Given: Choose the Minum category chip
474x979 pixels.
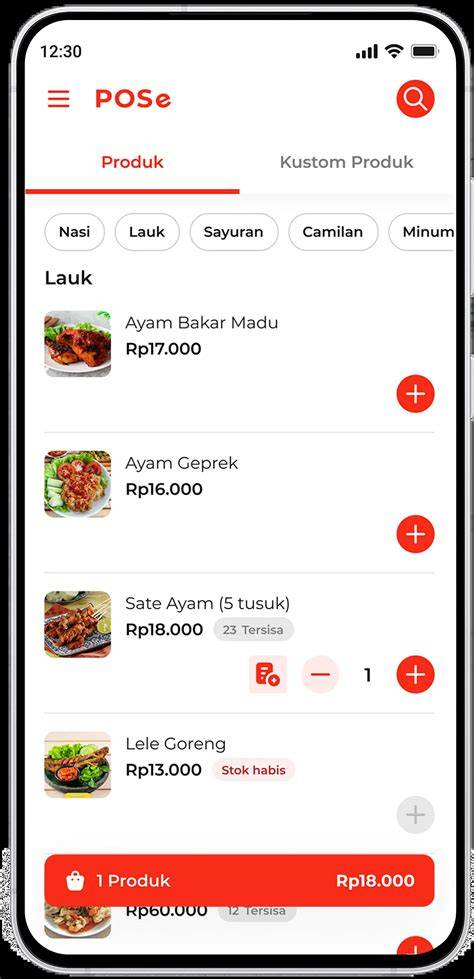Looking at the screenshot, I should click(x=422, y=232).
